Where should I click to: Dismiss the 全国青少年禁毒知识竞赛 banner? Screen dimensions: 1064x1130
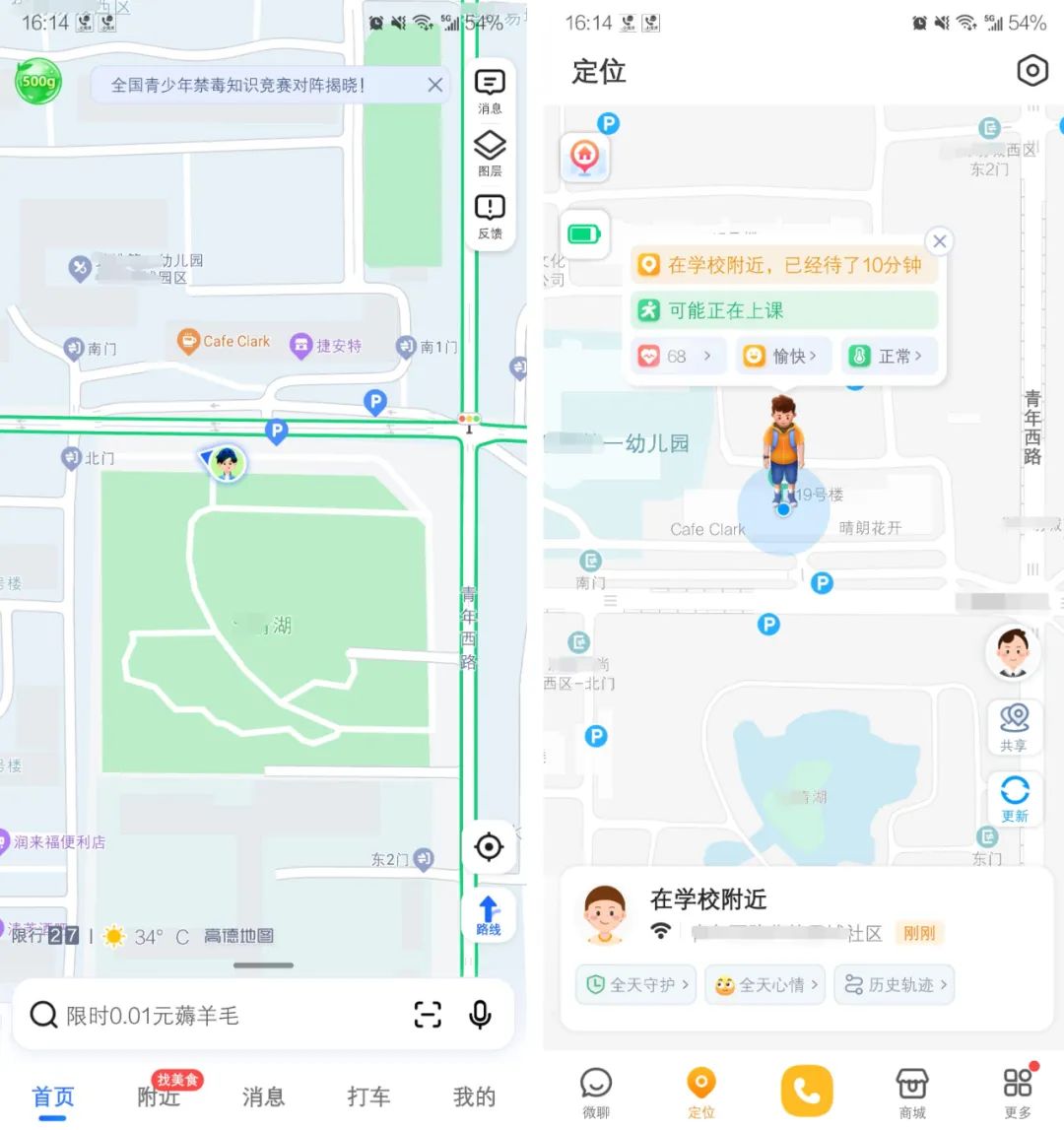[434, 85]
